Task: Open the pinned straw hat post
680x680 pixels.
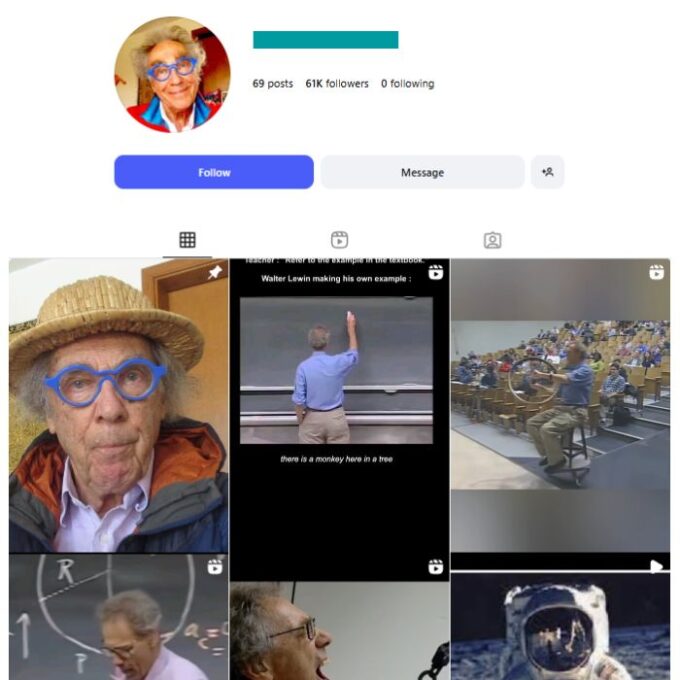Action: click(x=118, y=405)
